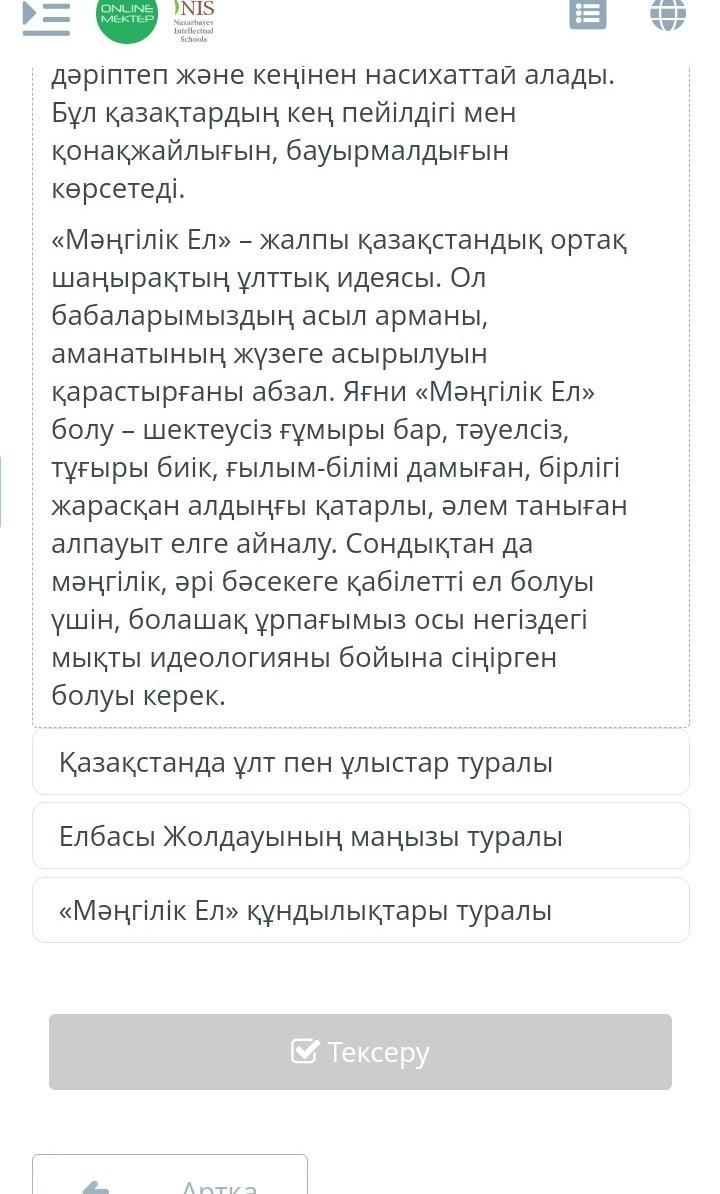Pick «Мәңгілік Ел» құндылықтары туралы answer

coord(361,910)
